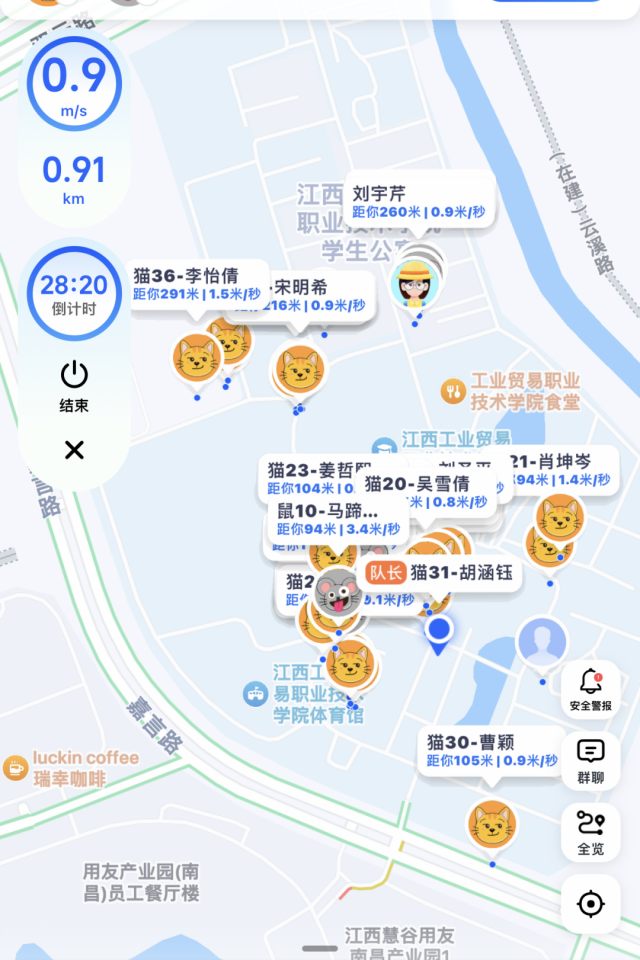Select the 猫30-曹颖 cat marker
This screenshot has height=960, width=640.
(x=492, y=826)
